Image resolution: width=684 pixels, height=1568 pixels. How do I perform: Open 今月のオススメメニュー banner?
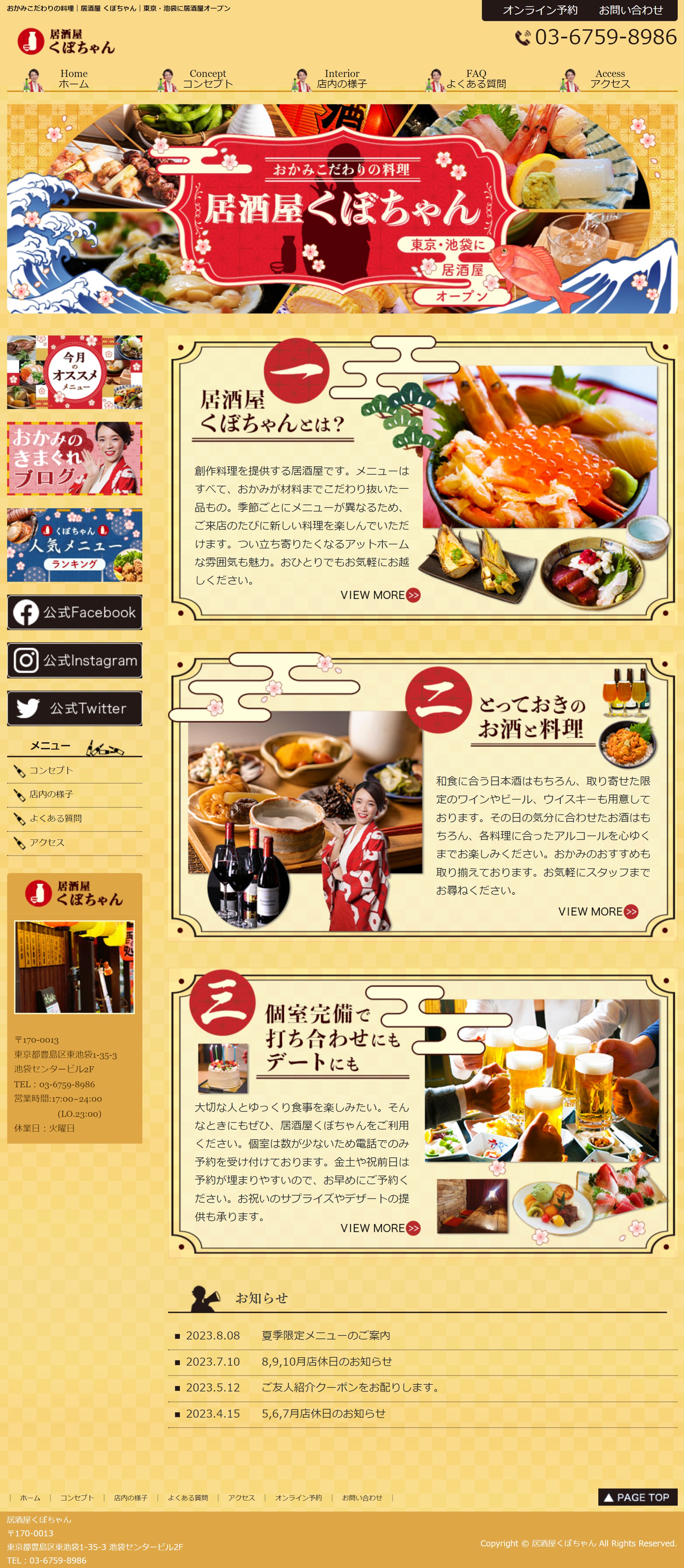pyautogui.click(x=75, y=372)
